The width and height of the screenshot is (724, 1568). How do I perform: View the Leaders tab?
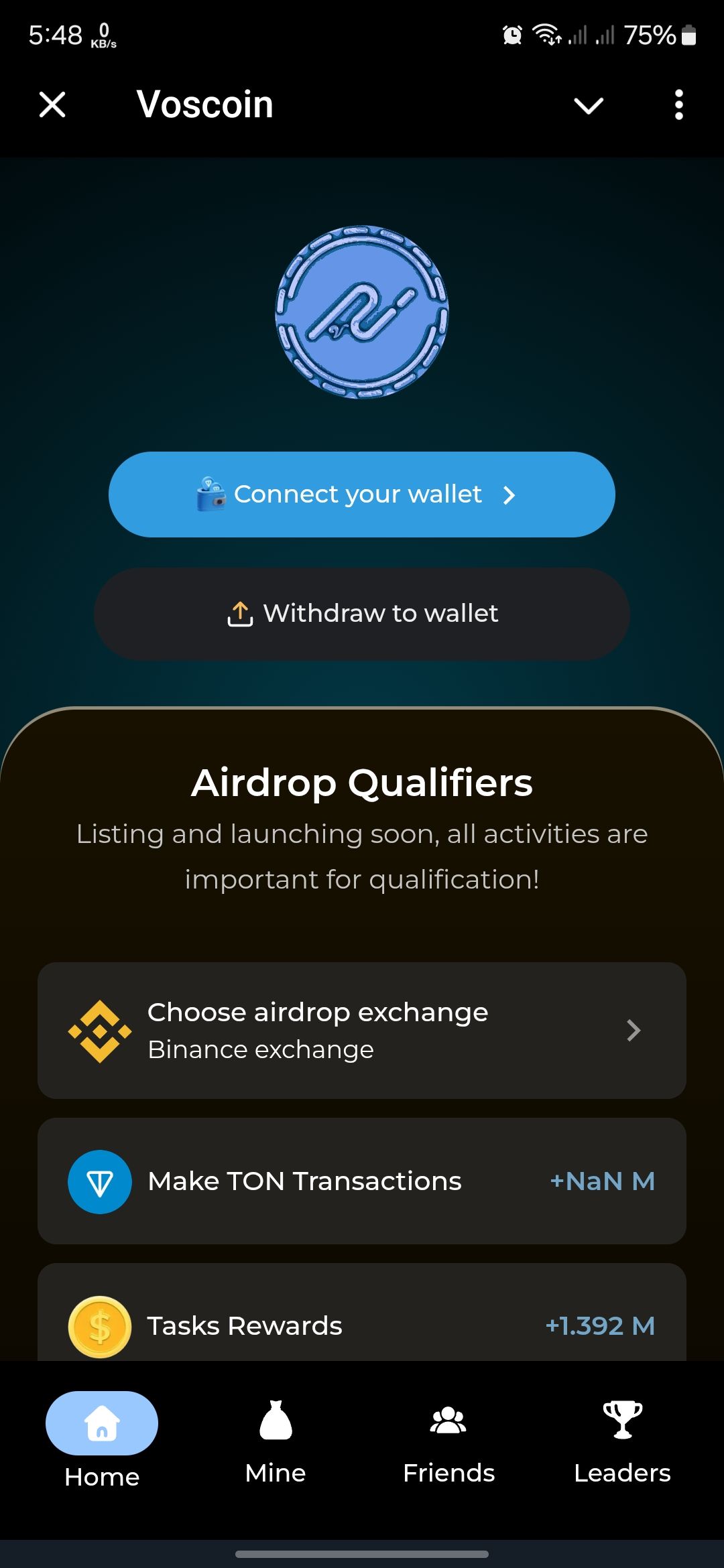coord(622,1439)
